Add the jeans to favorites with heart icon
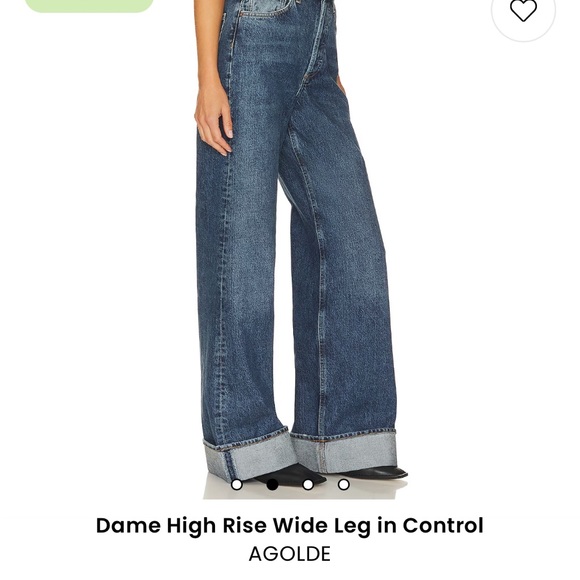Screen dimensions: 580x580 [x=523, y=10]
